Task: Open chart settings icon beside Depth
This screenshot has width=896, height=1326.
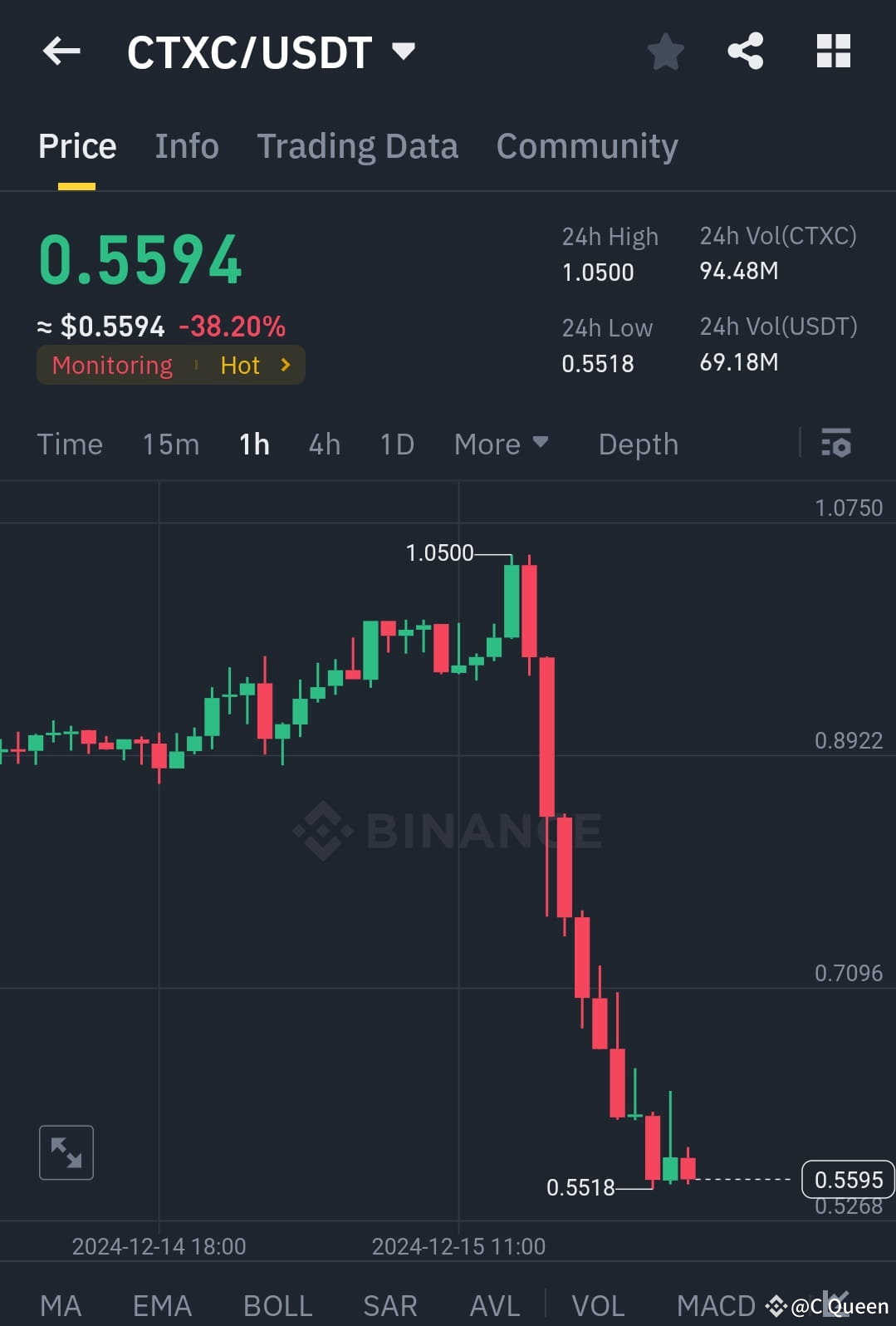Action: (x=835, y=444)
